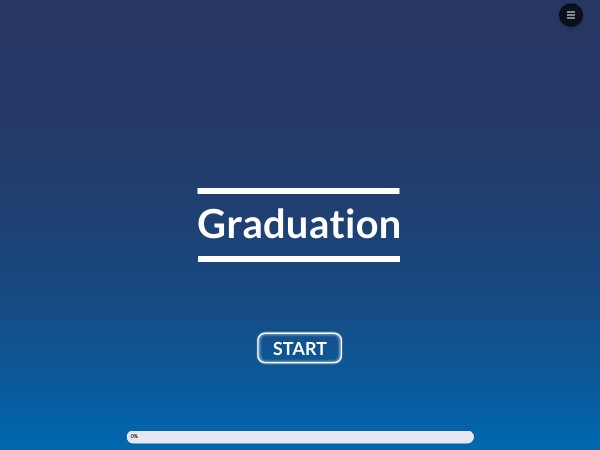Tap the START button
The height and width of the screenshot is (450, 600).
(x=299, y=348)
